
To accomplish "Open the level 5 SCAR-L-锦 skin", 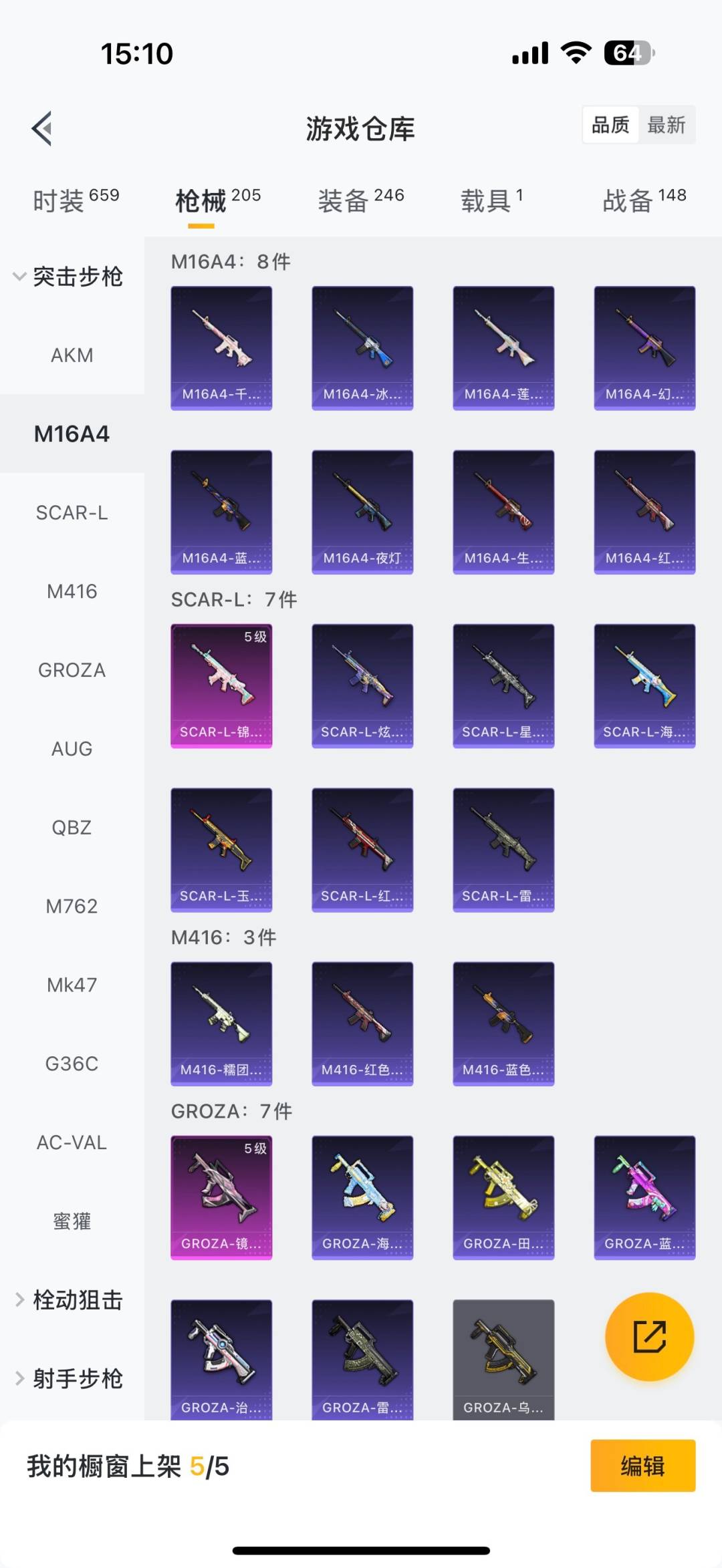I will pos(221,685).
